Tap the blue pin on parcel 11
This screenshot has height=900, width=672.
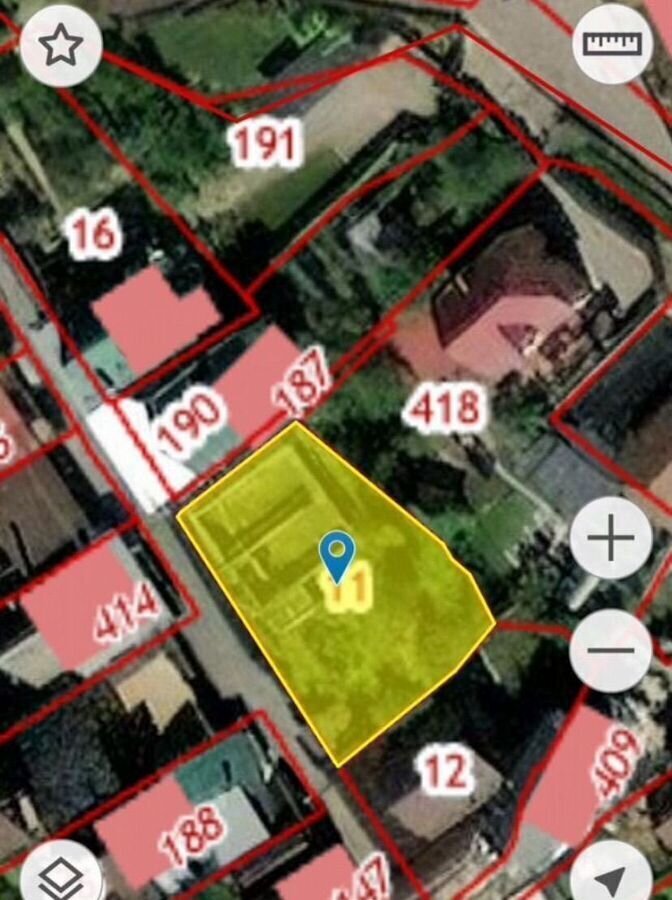pyautogui.click(x=338, y=553)
